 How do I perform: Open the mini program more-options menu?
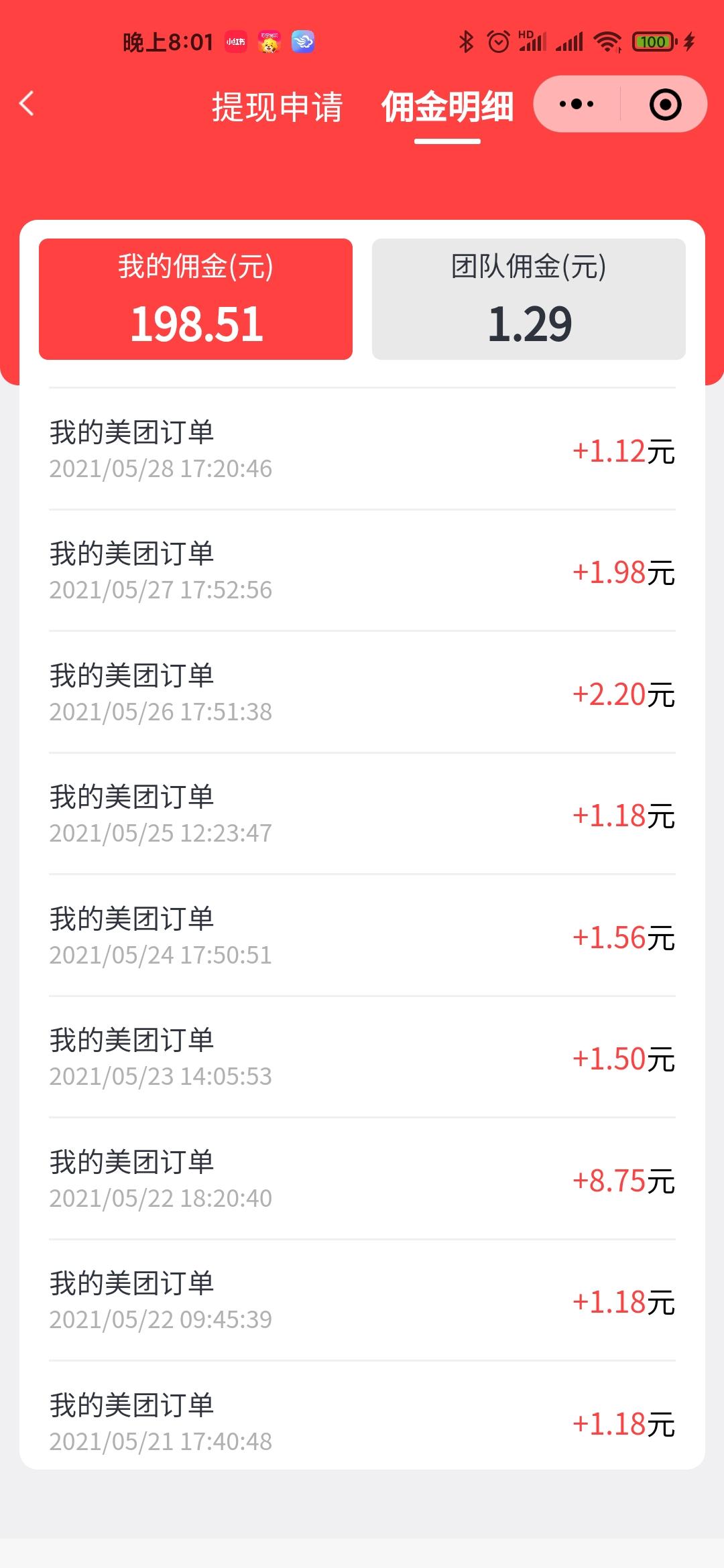pos(577,105)
